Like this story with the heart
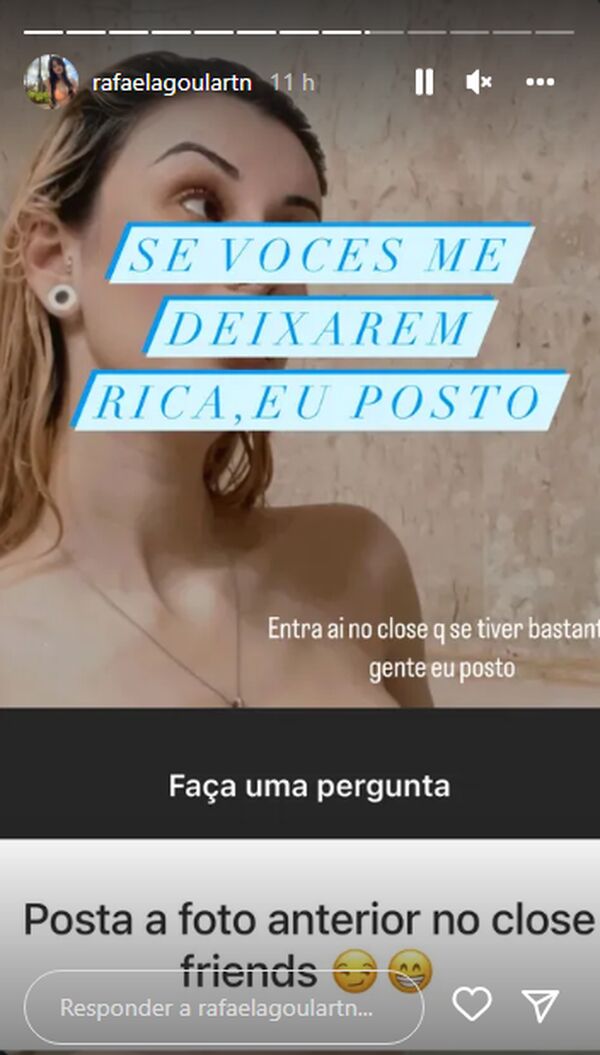The width and height of the screenshot is (600, 1055). (472, 1005)
